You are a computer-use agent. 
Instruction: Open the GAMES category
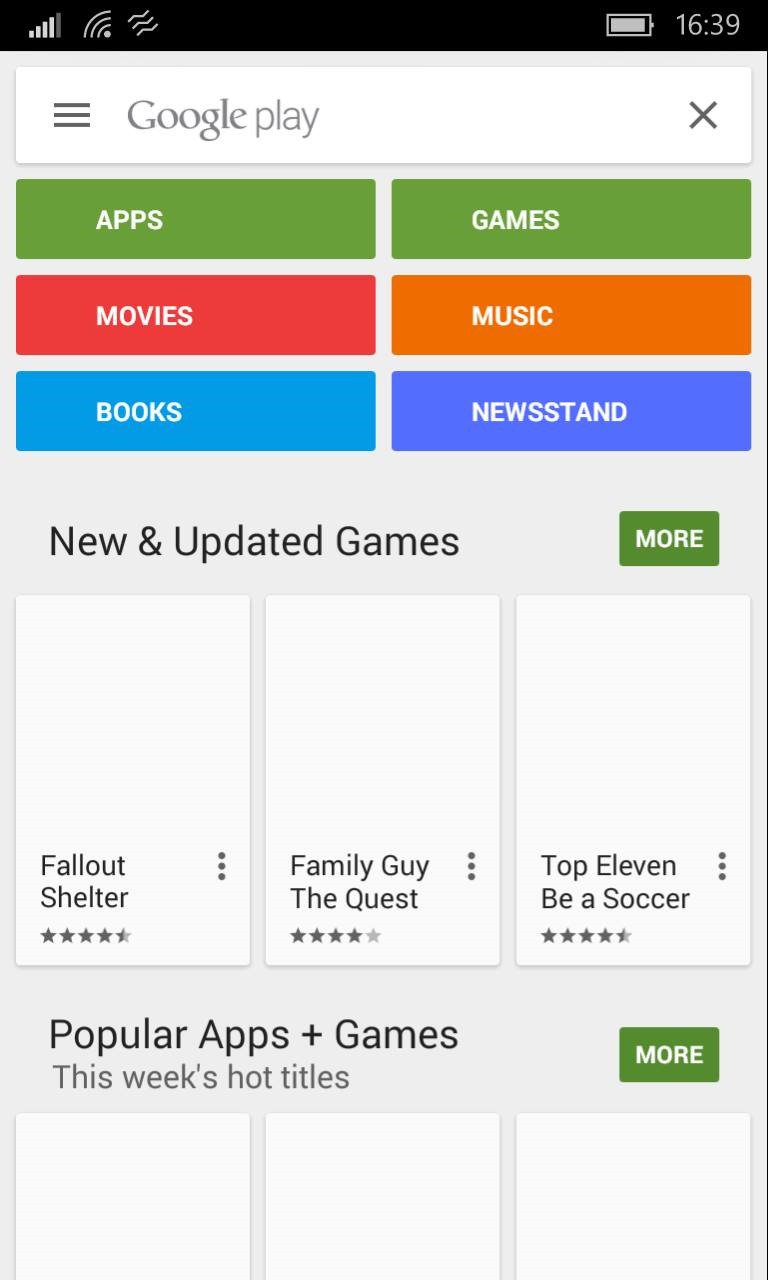tap(571, 219)
